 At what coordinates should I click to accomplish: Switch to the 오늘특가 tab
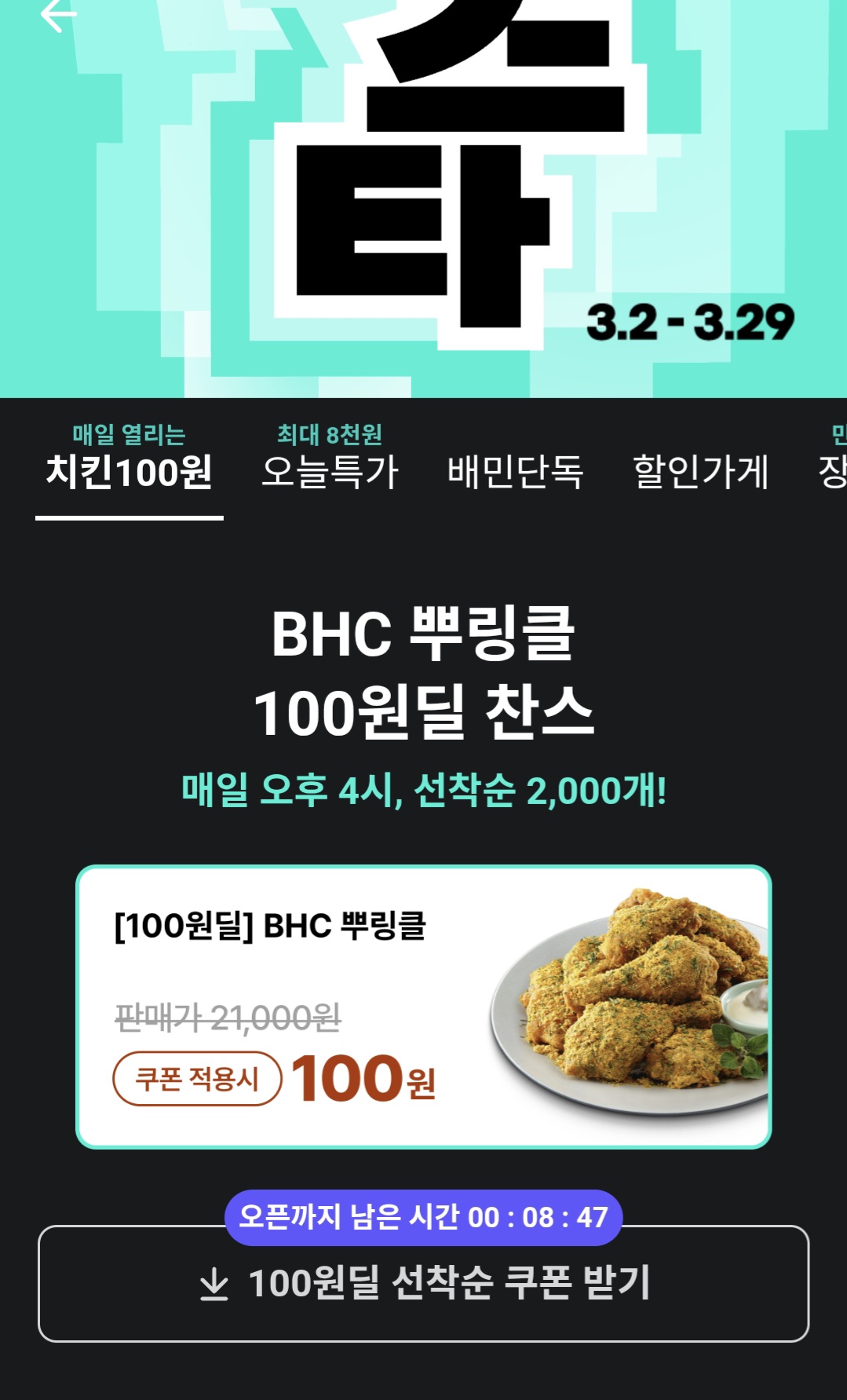(x=330, y=458)
